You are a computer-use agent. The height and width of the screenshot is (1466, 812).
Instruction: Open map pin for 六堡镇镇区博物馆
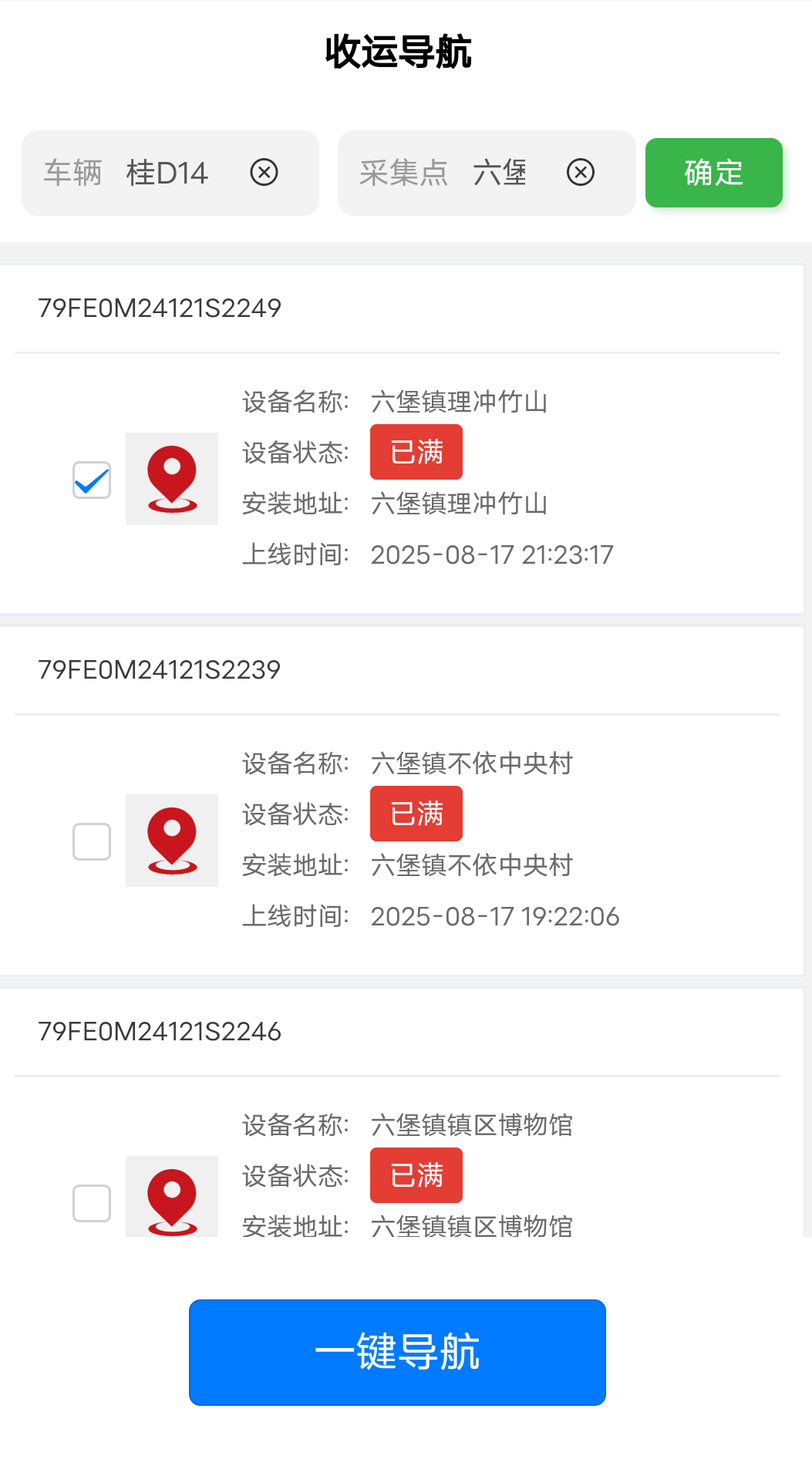point(172,1197)
